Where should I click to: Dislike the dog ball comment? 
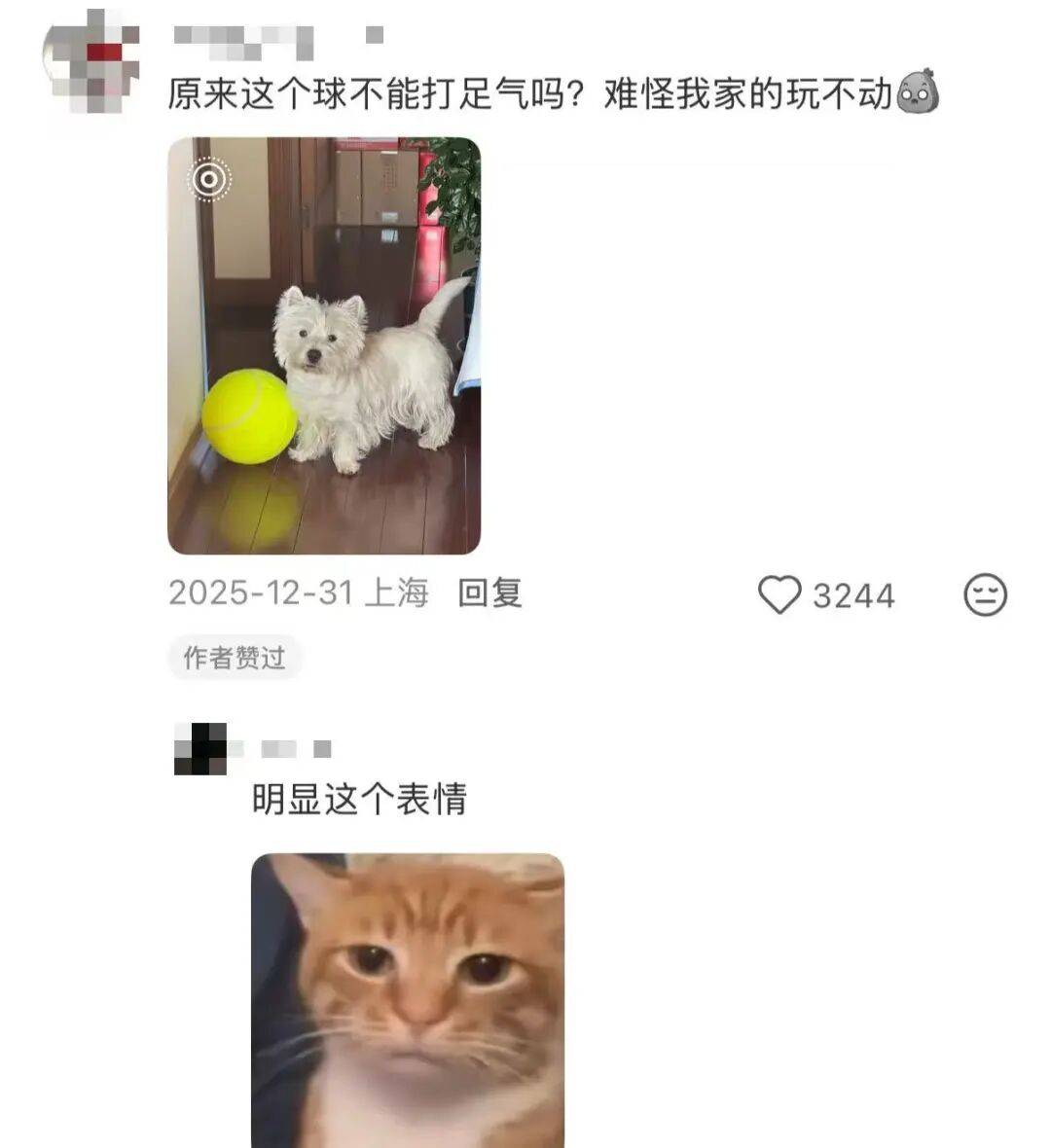pos(985,594)
